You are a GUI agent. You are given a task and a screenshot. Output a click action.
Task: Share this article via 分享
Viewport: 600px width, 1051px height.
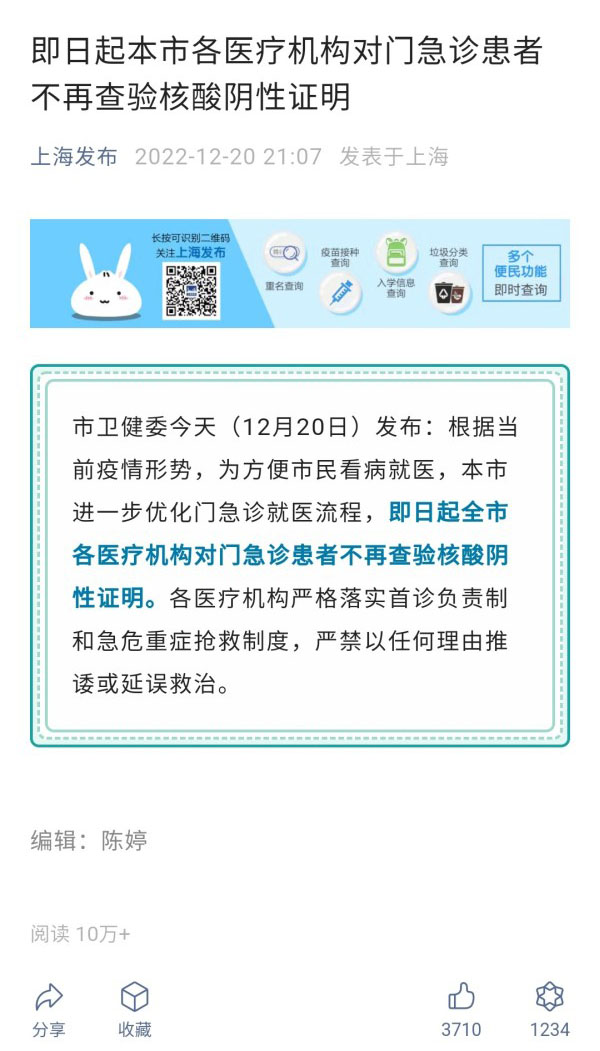(x=49, y=1008)
